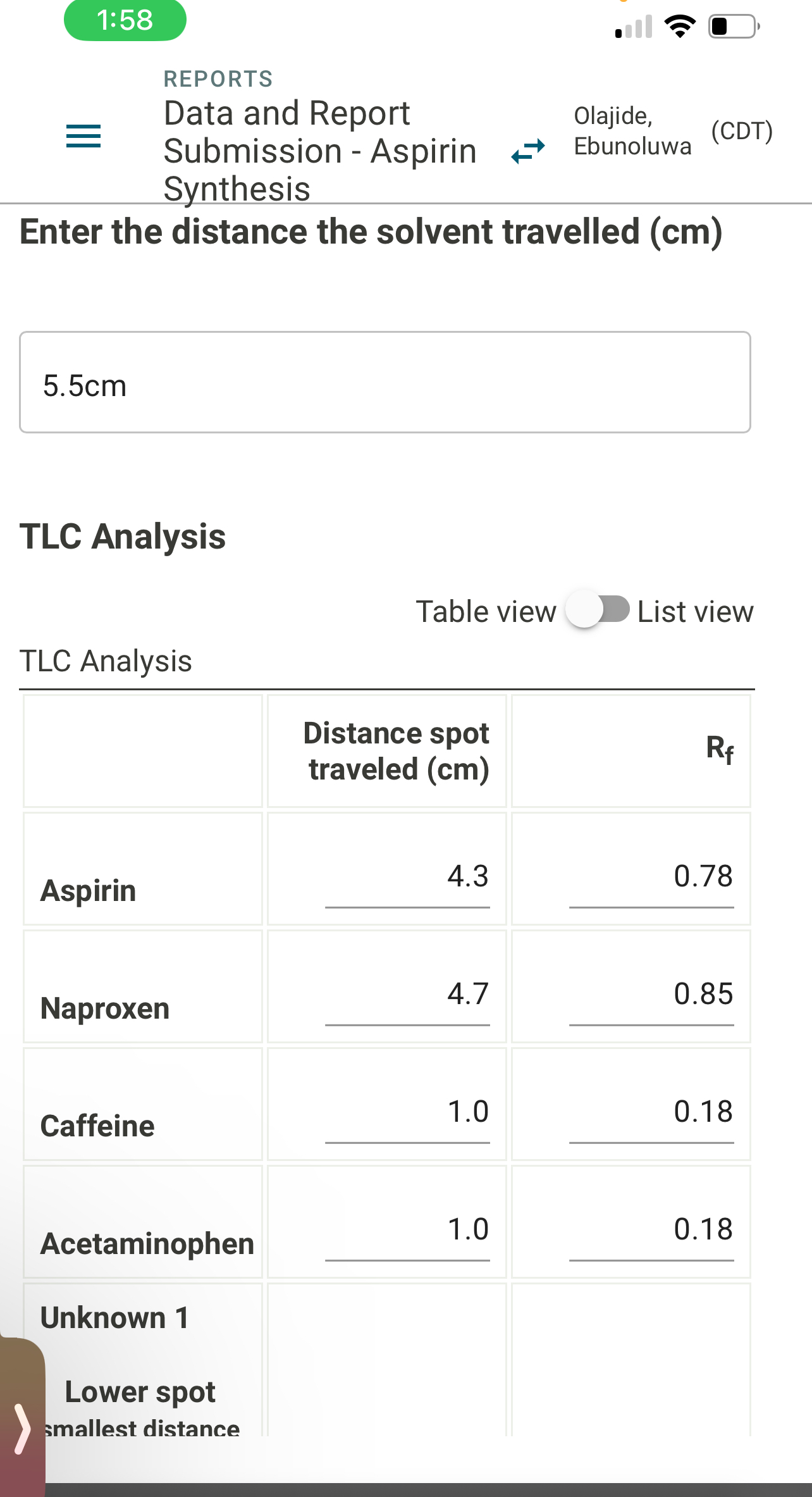Click the REPORTS breadcrumb label
The width and height of the screenshot is (812, 1497).
coord(217,78)
